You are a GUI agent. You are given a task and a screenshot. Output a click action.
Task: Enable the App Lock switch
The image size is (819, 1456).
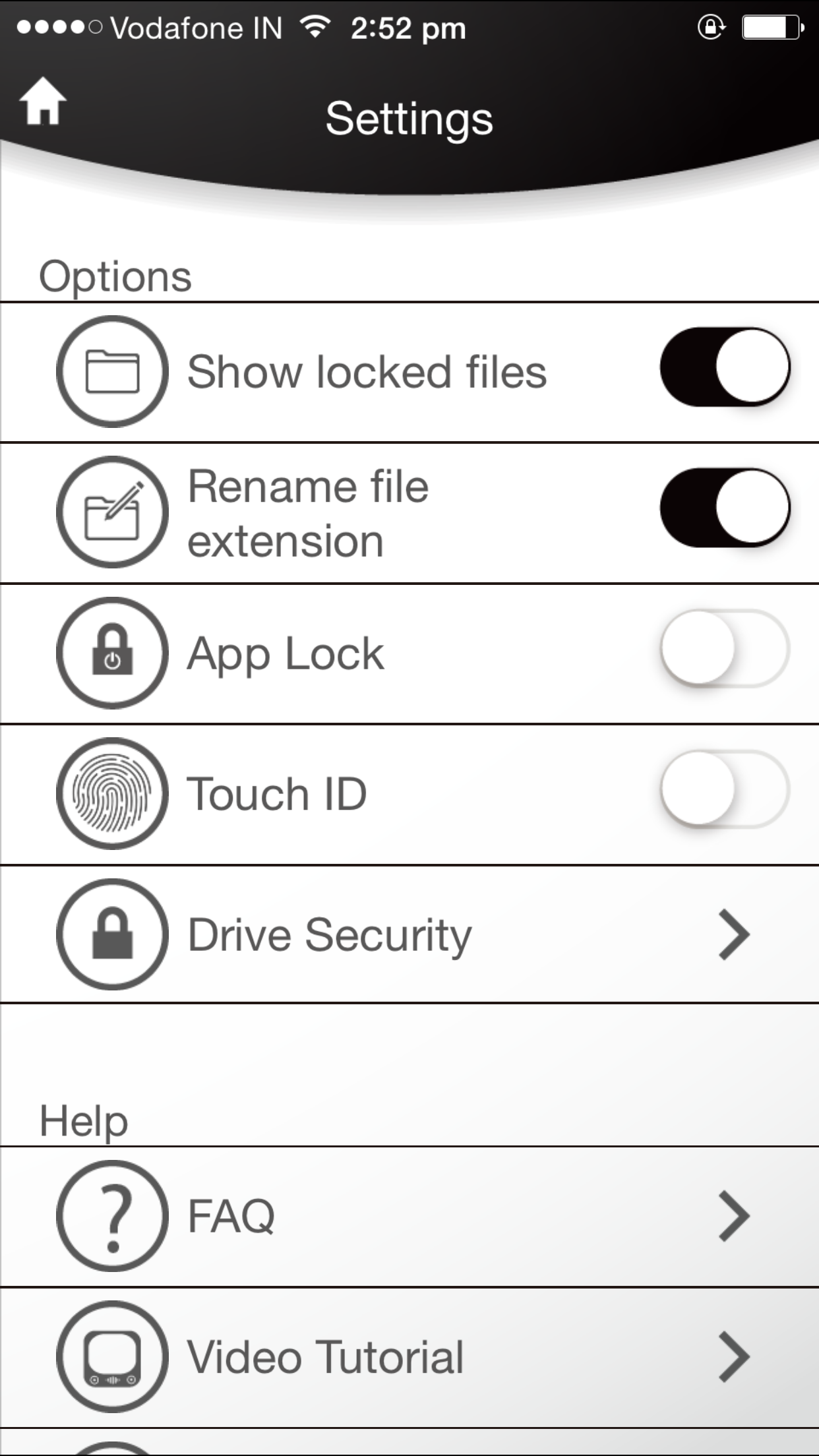click(x=725, y=649)
